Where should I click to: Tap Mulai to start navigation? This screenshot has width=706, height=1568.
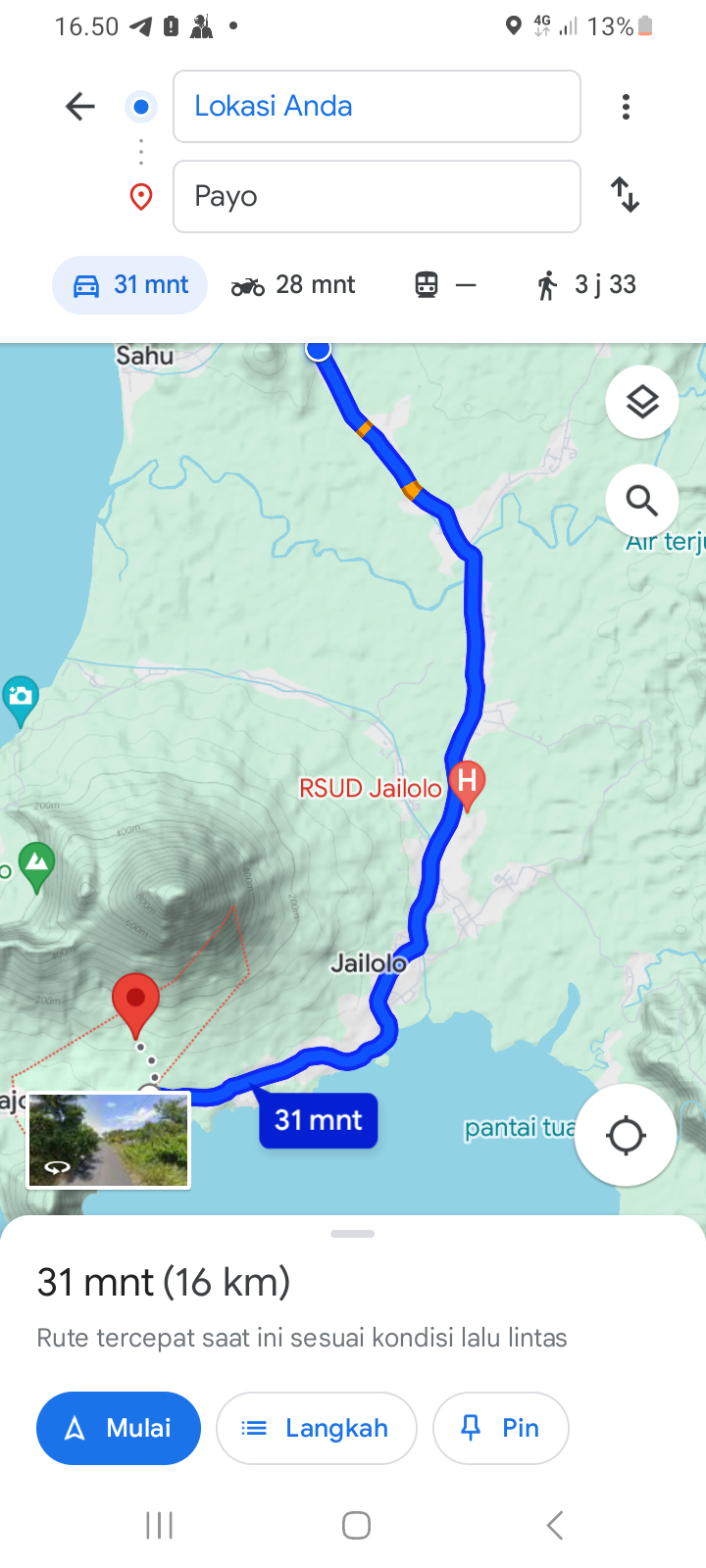click(x=119, y=1428)
